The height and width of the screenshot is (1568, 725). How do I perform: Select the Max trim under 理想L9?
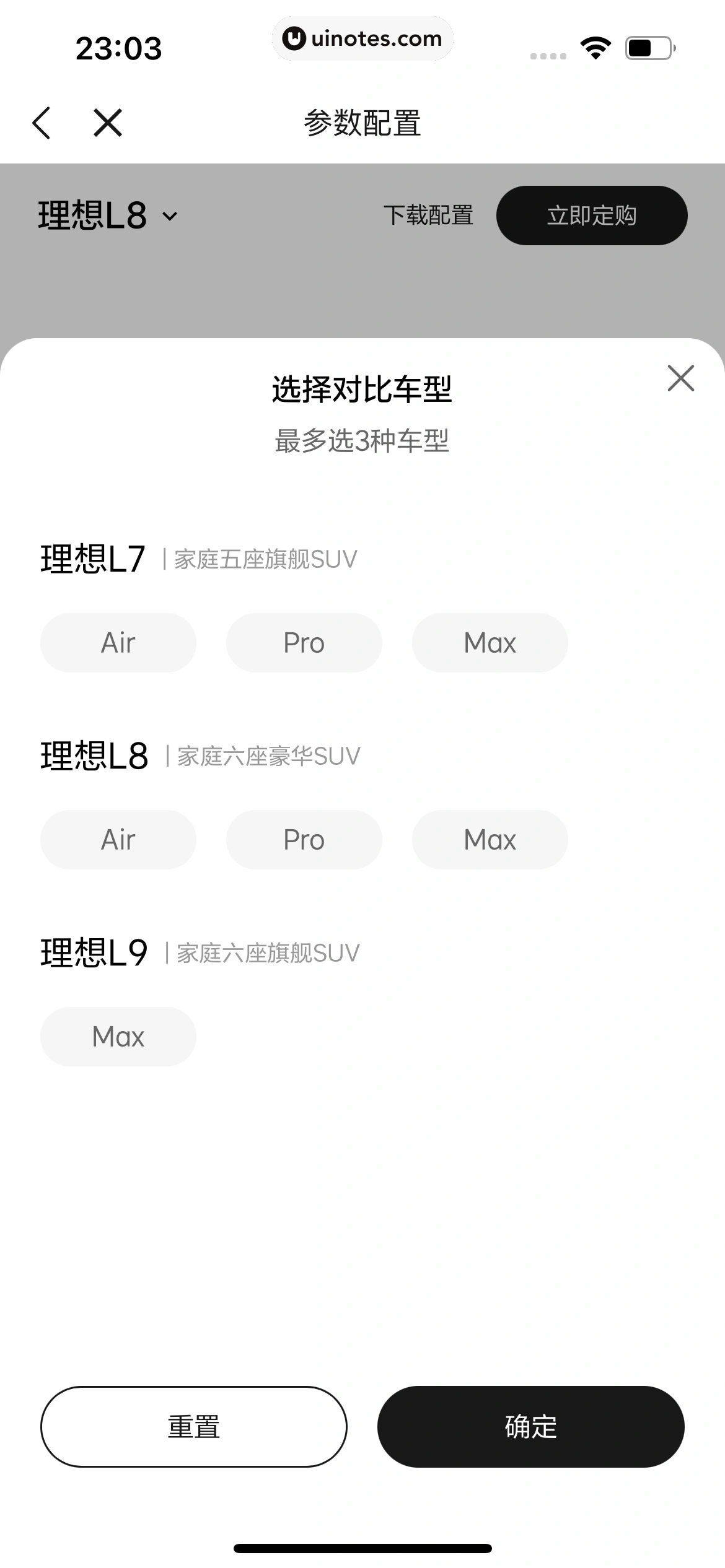click(x=117, y=1035)
